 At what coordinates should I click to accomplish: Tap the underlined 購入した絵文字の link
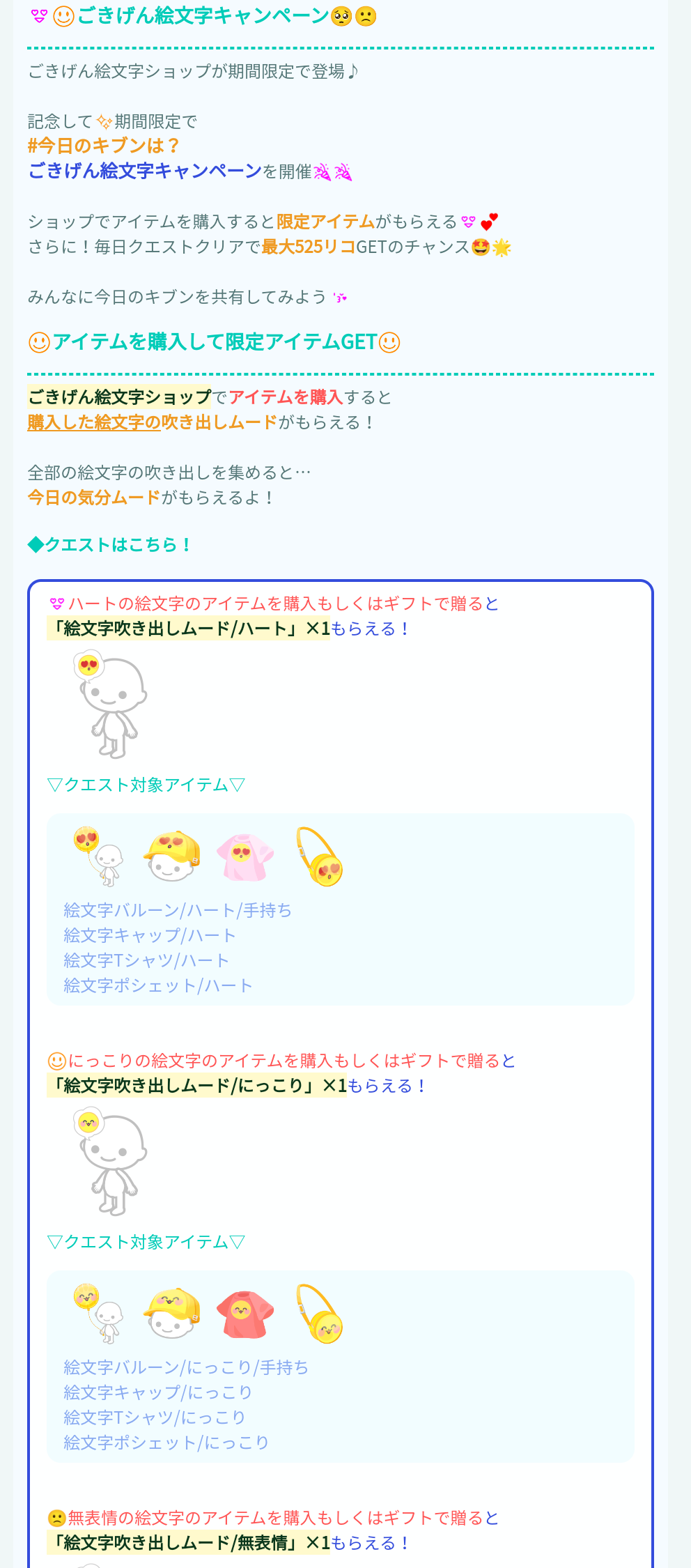click(x=94, y=422)
